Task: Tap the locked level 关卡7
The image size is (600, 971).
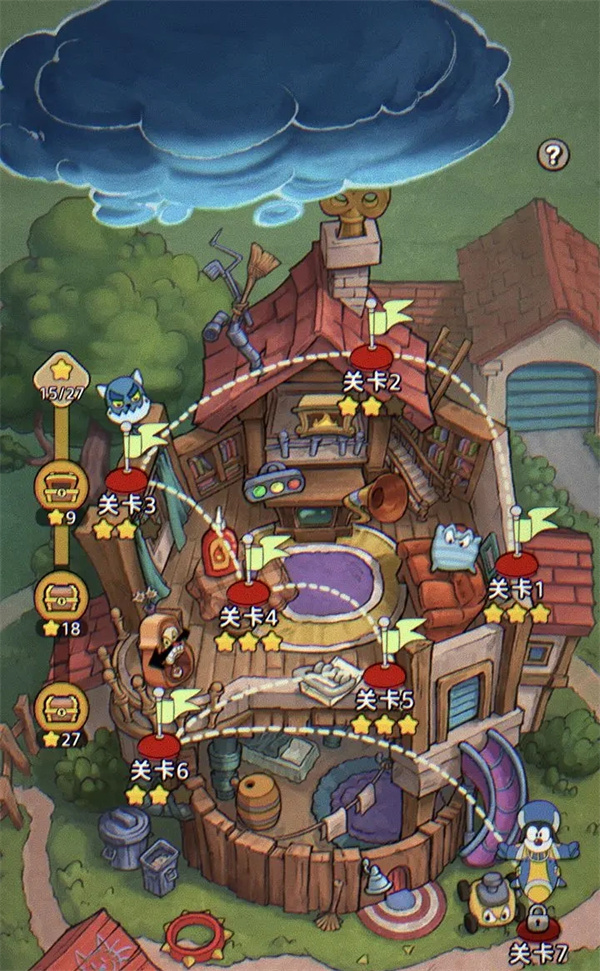Action: pyautogui.click(x=538, y=922)
